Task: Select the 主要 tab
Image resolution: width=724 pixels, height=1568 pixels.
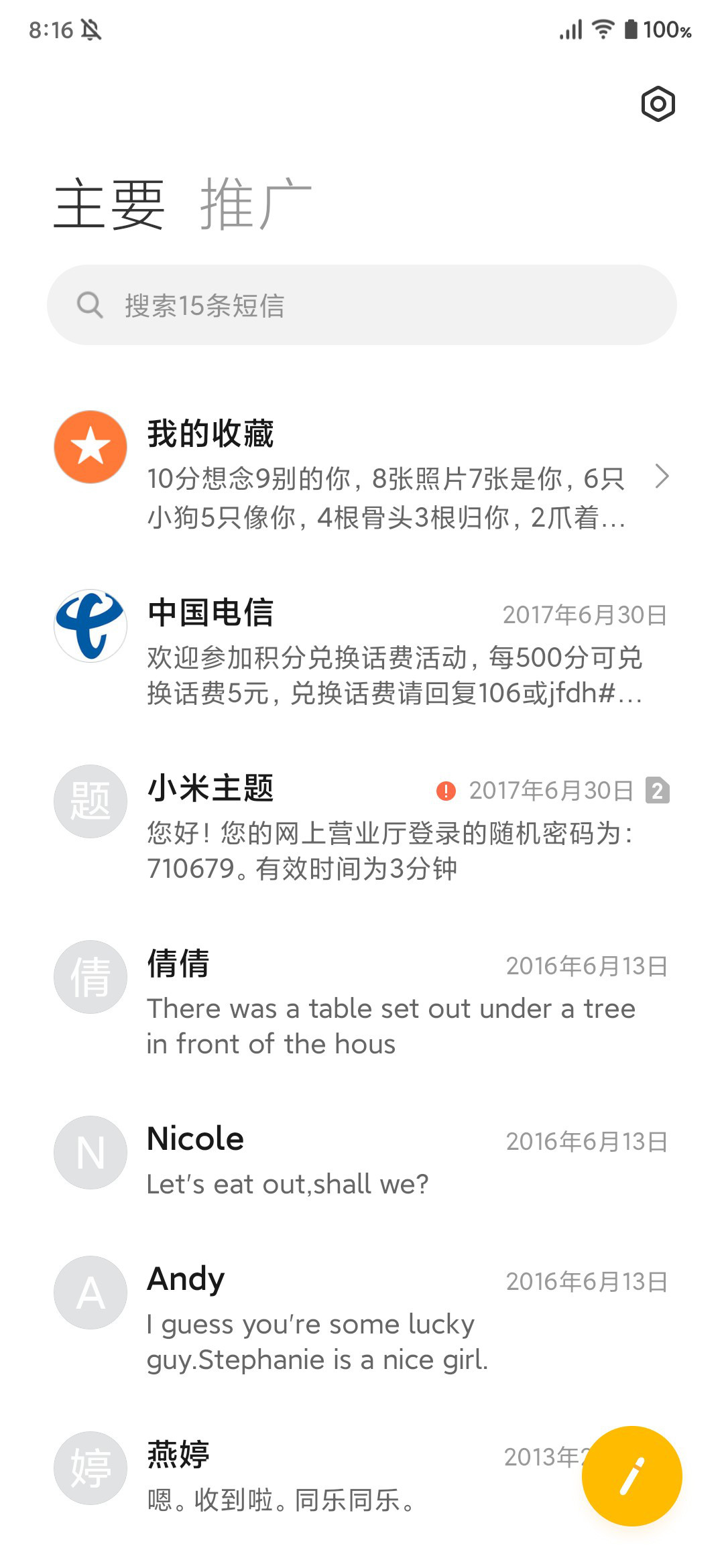Action: (x=109, y=204)
